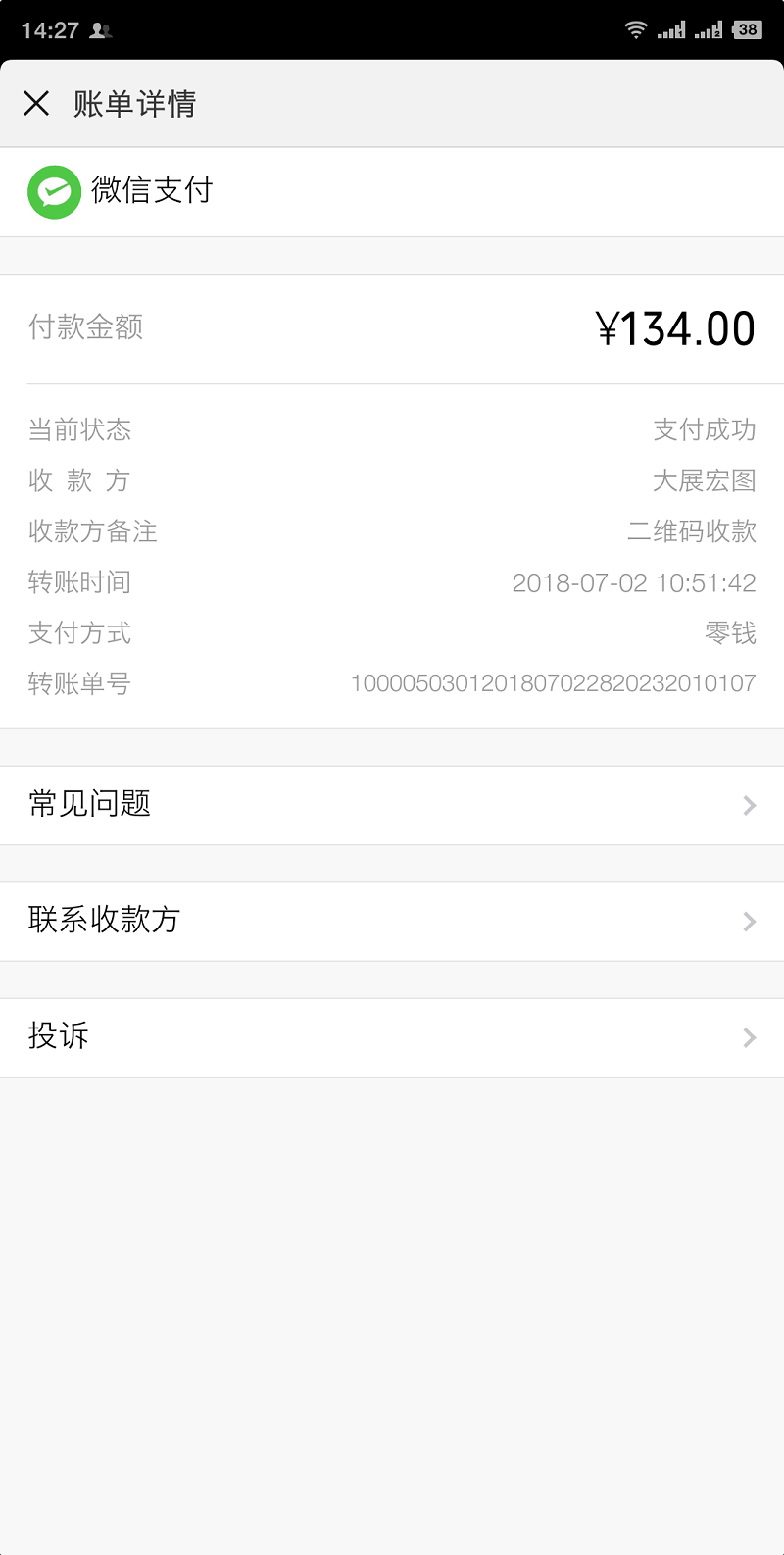
Task: Close the 账单详情 bill details page
Action: pyautogui.click(x=36, y=103)
